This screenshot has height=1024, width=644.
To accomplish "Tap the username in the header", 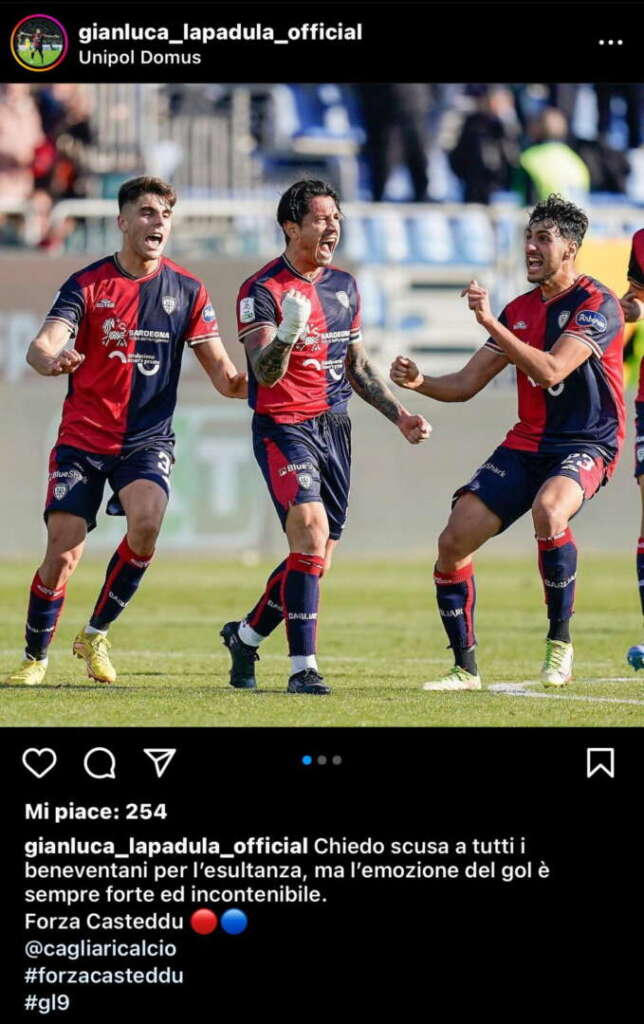I will pos(220,32).
